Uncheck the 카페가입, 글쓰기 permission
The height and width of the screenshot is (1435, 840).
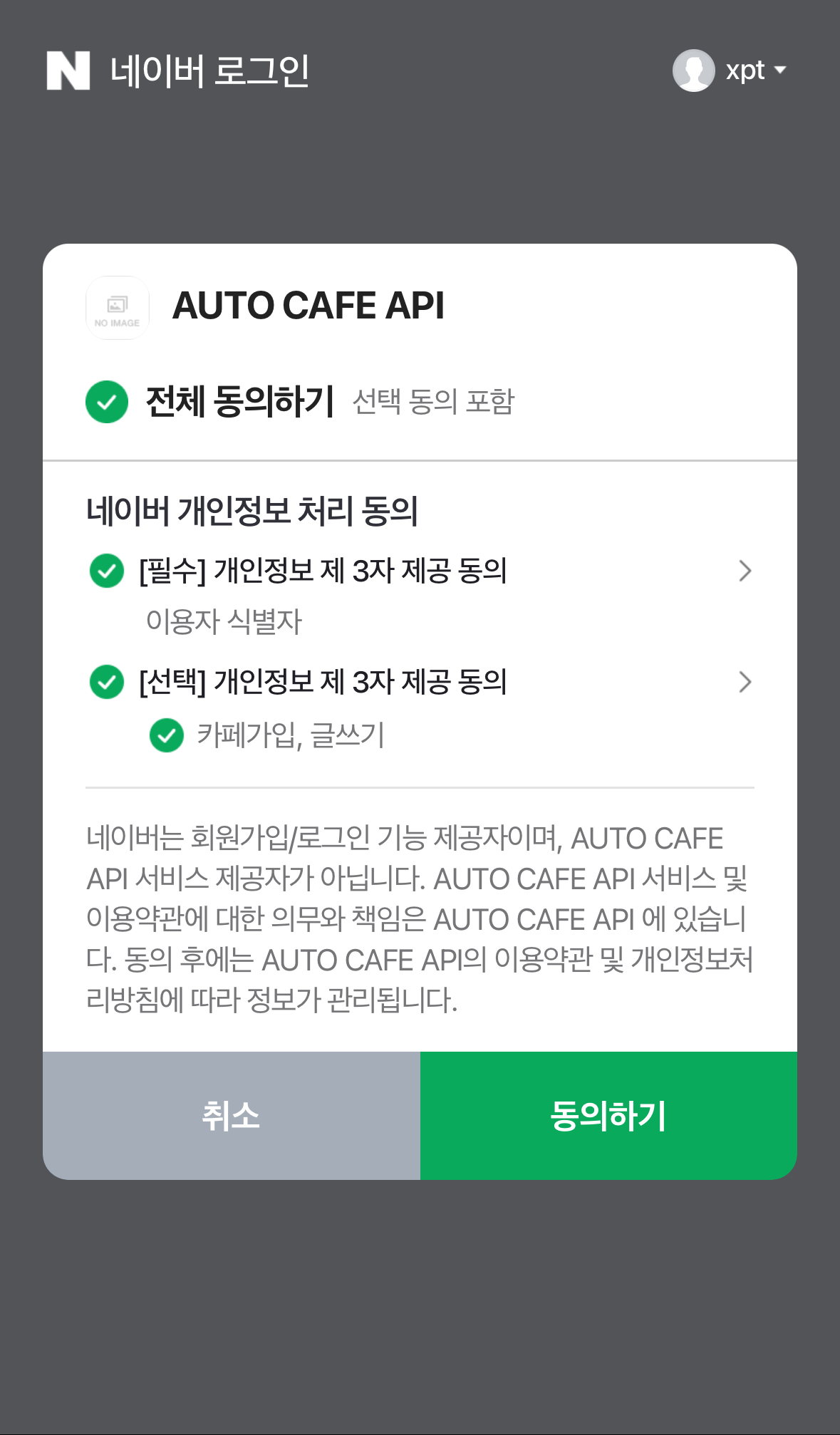click(x=167, y=735)
